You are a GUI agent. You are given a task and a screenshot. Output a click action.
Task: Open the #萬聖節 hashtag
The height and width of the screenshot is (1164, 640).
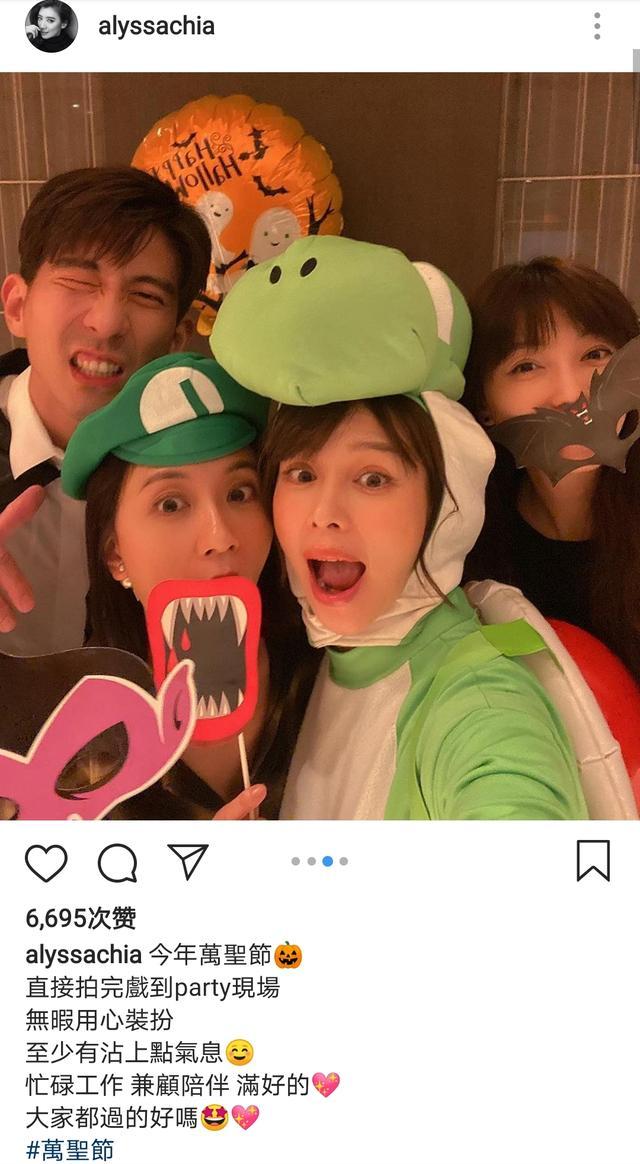click(x=70, y=1149)
